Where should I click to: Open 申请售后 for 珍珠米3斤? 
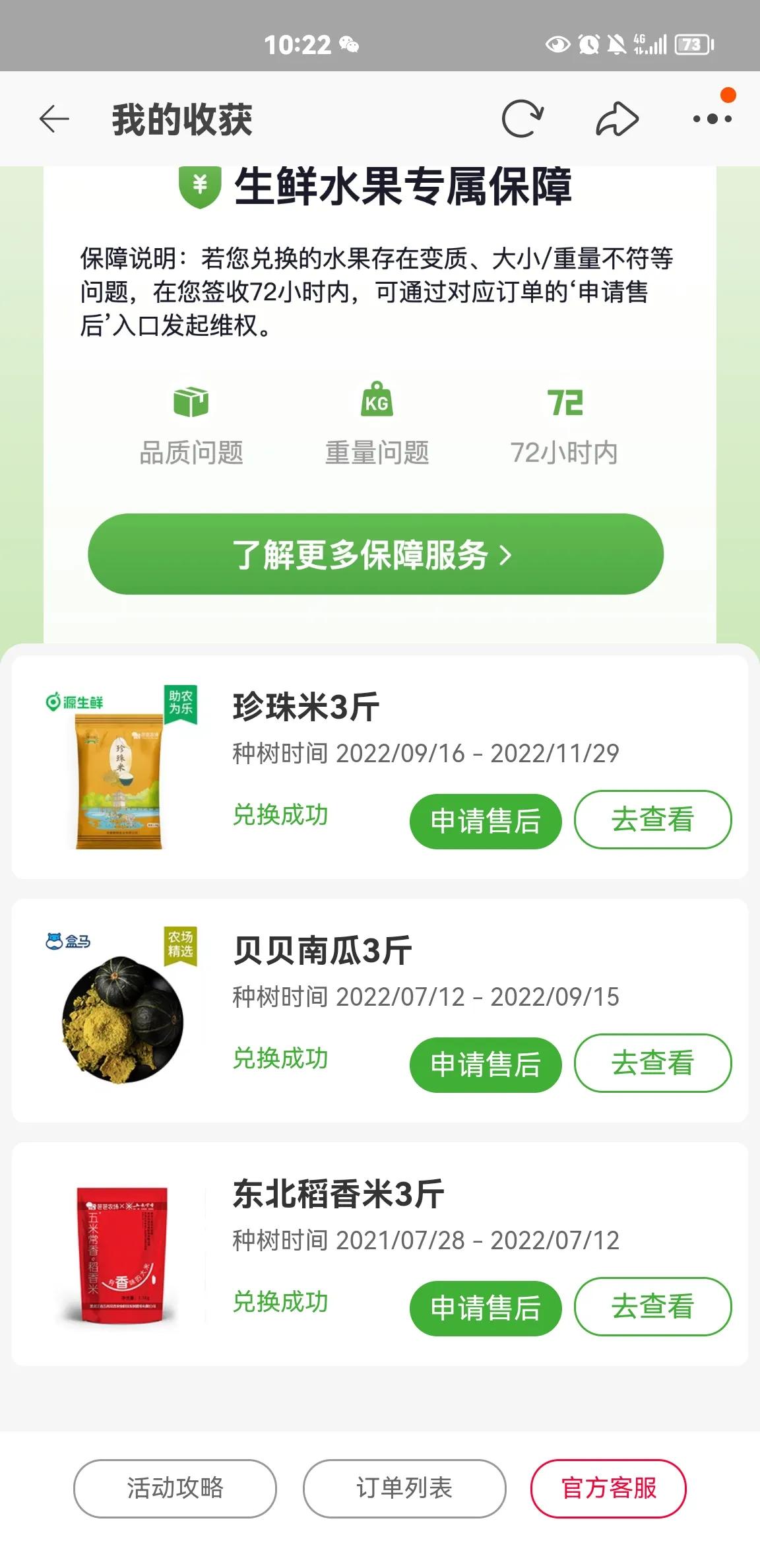tap(486, 820)
